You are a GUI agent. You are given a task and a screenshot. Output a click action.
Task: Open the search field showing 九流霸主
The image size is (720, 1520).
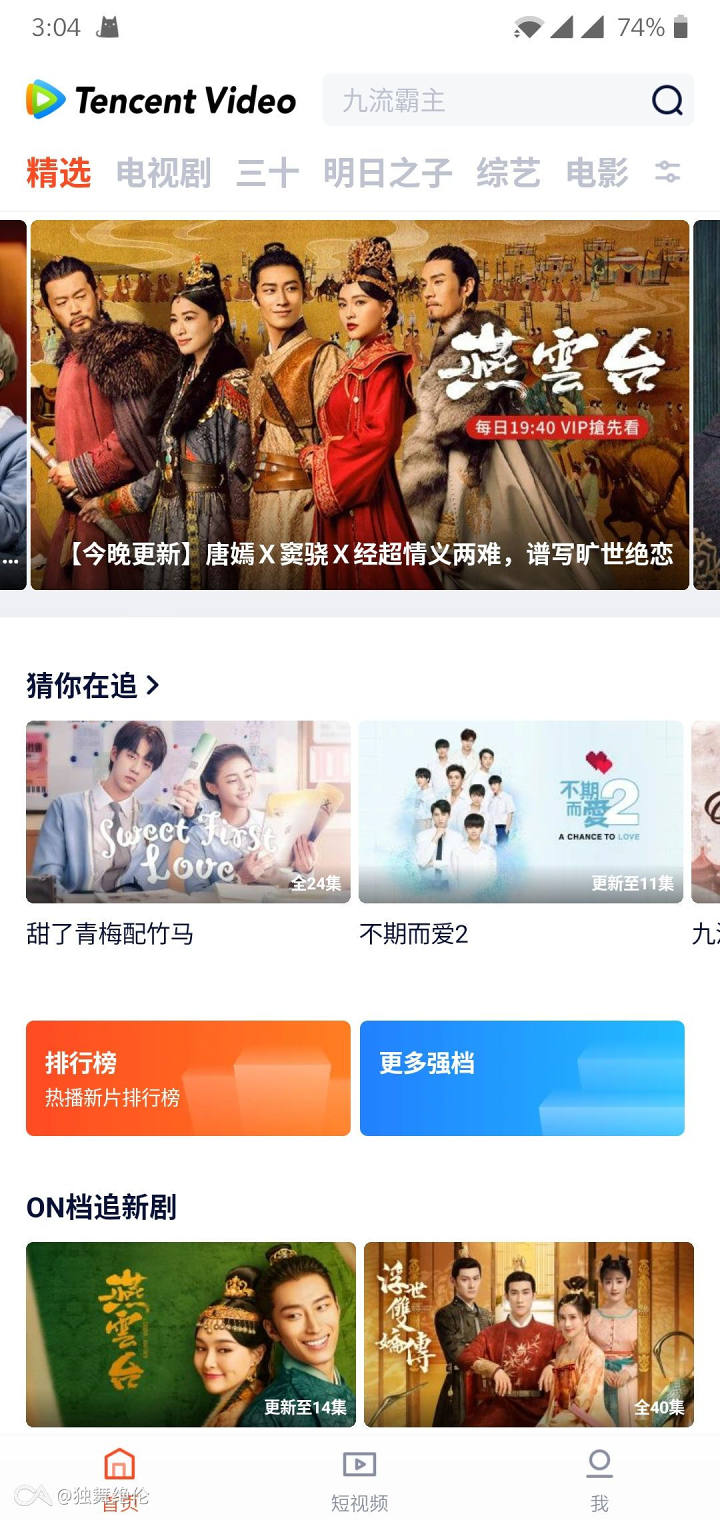click(480, 100)
